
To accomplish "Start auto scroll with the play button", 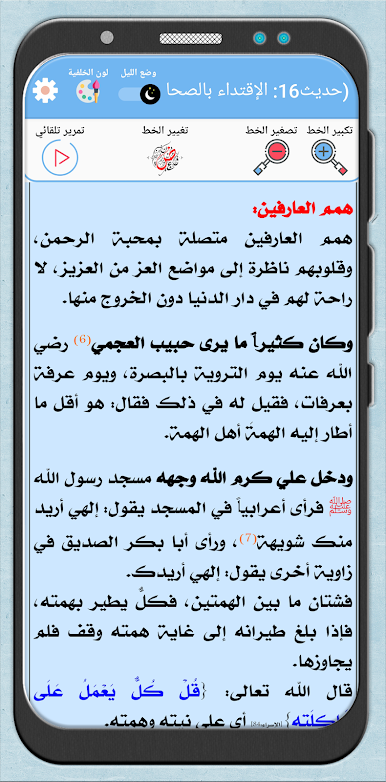I will pyautogui.click(x=60, y=158).
